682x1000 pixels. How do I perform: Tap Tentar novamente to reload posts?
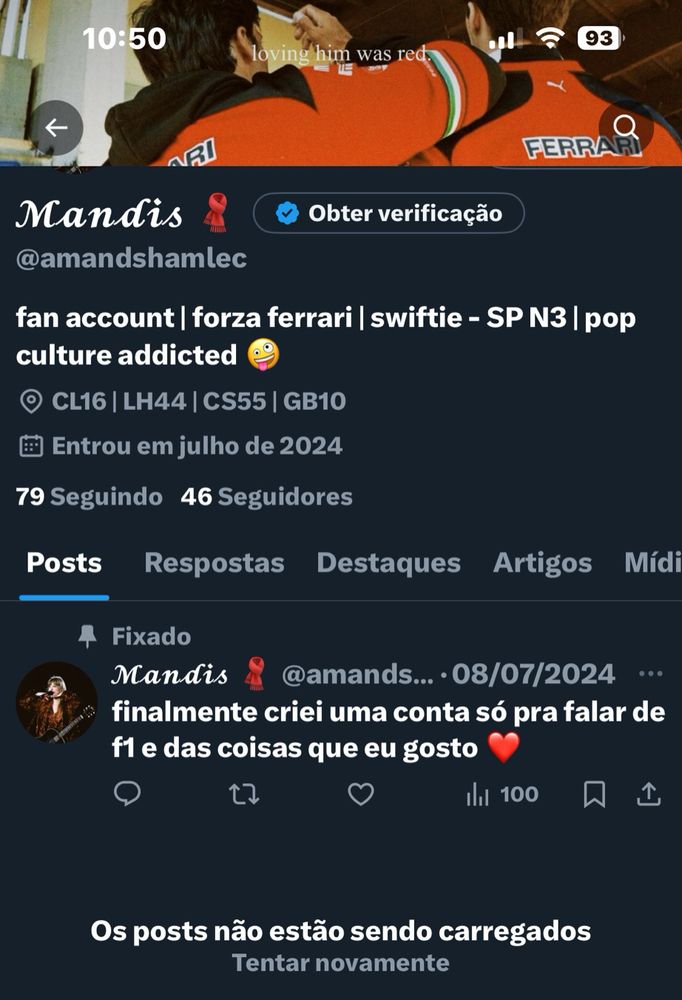[341, 963]
